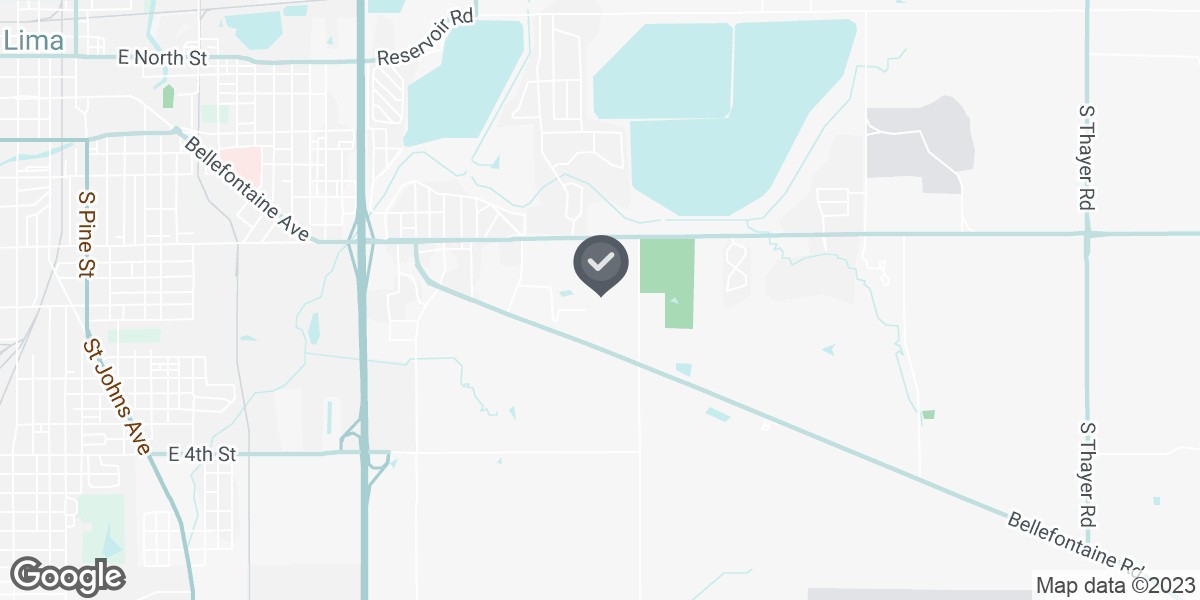
Task: Tap the checkmark location pin on the map
Action: click(600, 264)
